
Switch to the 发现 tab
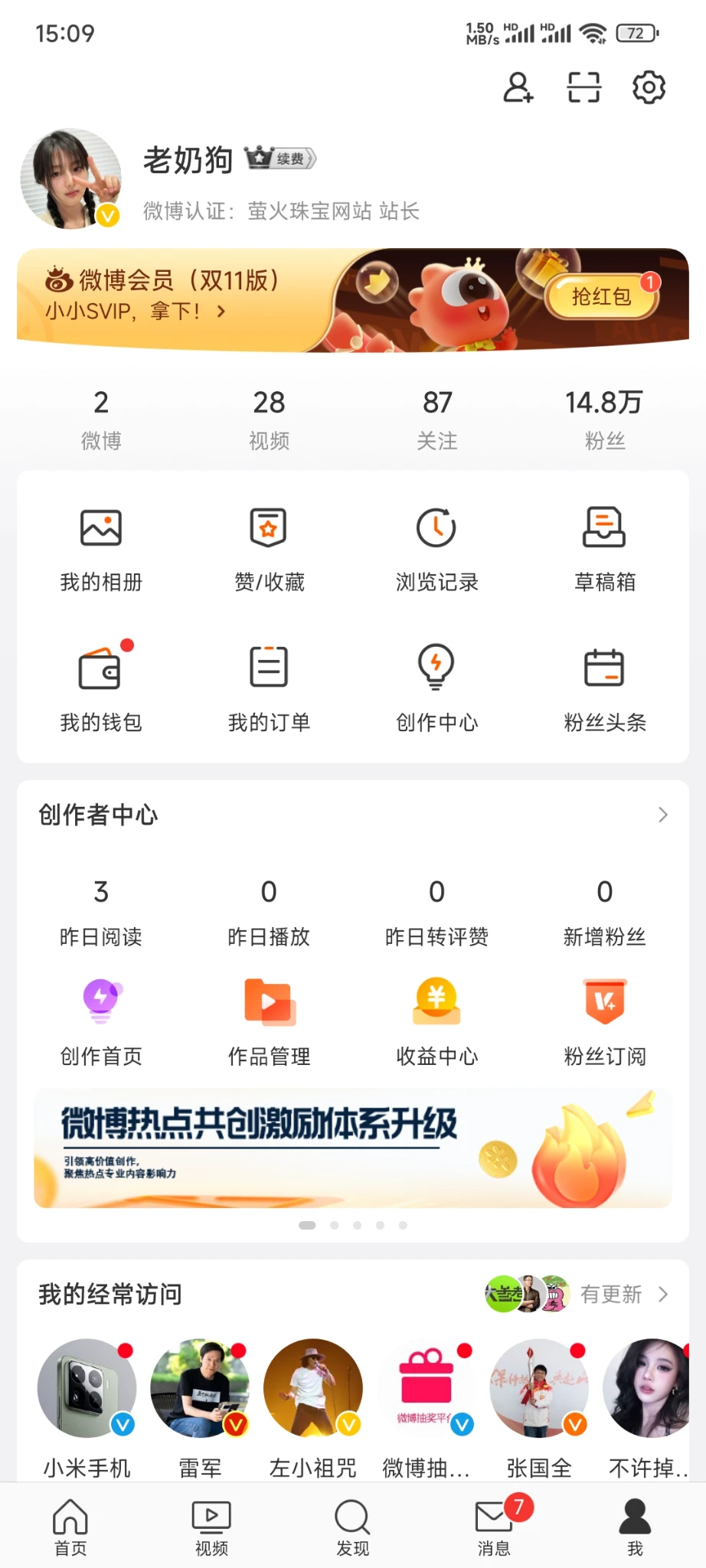point(352,1527)
